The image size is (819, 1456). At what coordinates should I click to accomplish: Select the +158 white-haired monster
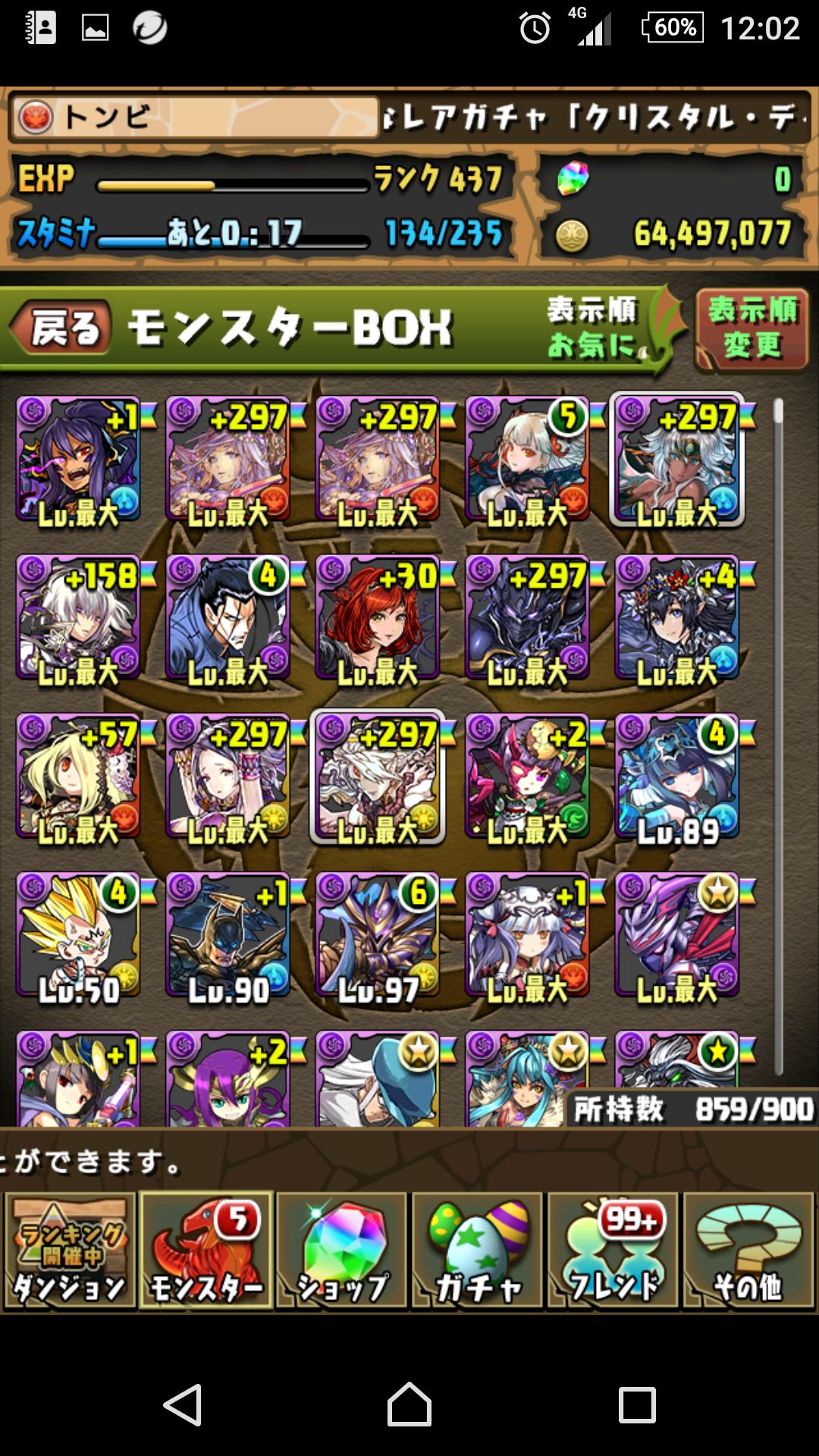pyautogui.click(x=78, y=618)
